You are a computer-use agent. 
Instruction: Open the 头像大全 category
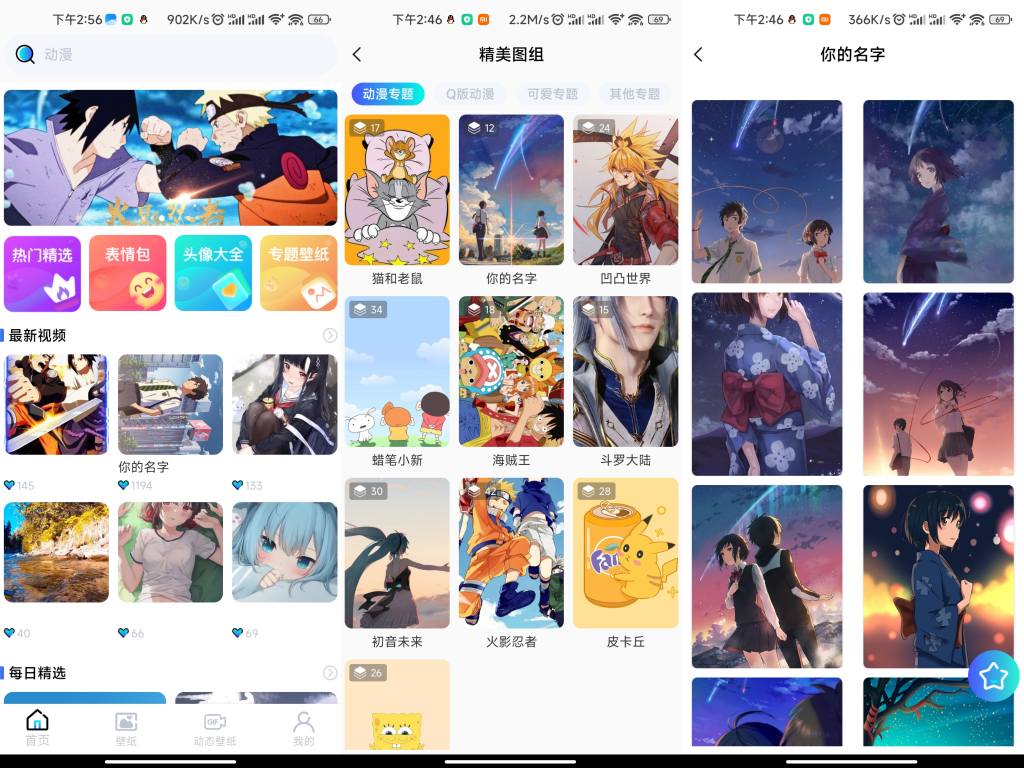pos(213,273)
